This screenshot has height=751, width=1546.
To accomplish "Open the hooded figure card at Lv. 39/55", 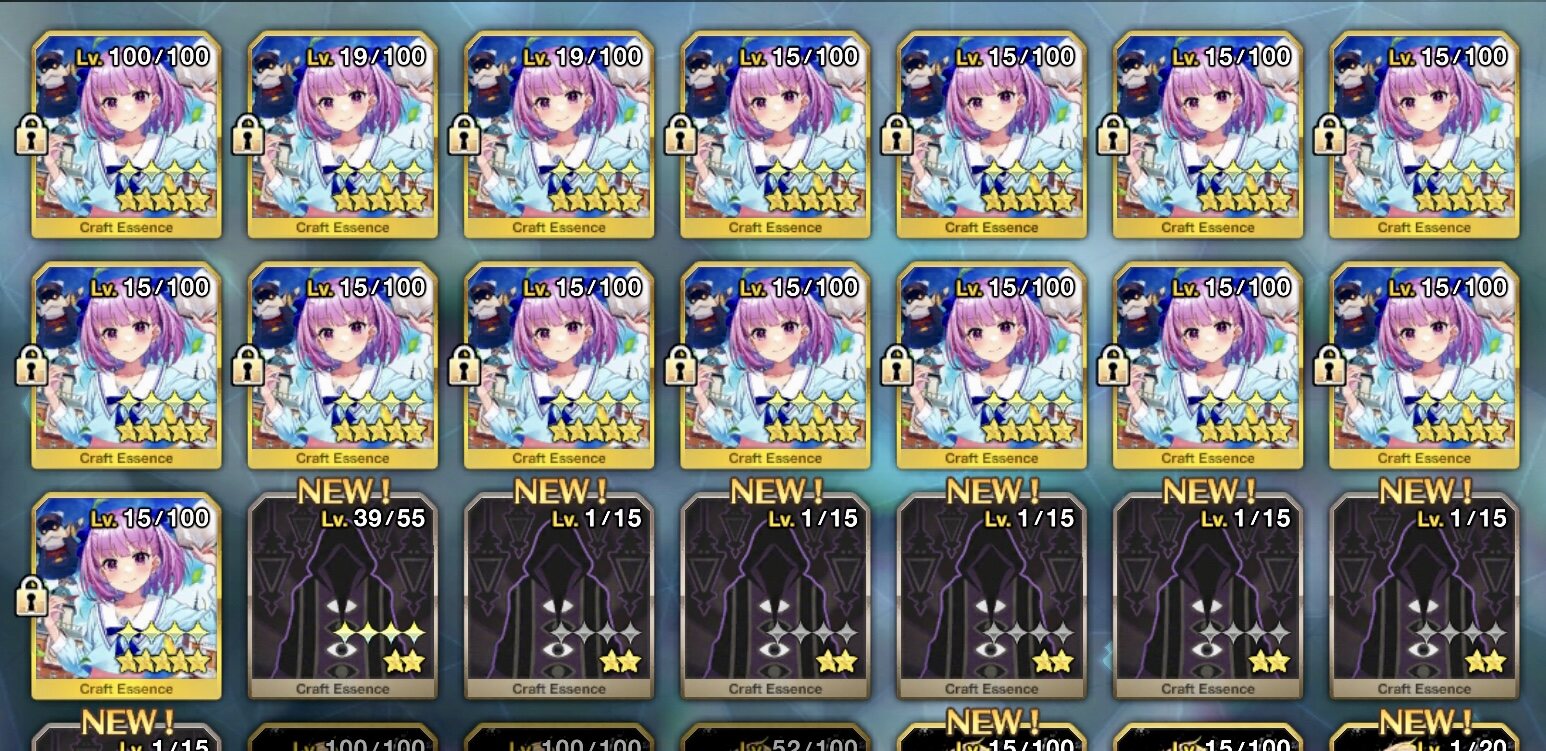I will pos(342,596).
